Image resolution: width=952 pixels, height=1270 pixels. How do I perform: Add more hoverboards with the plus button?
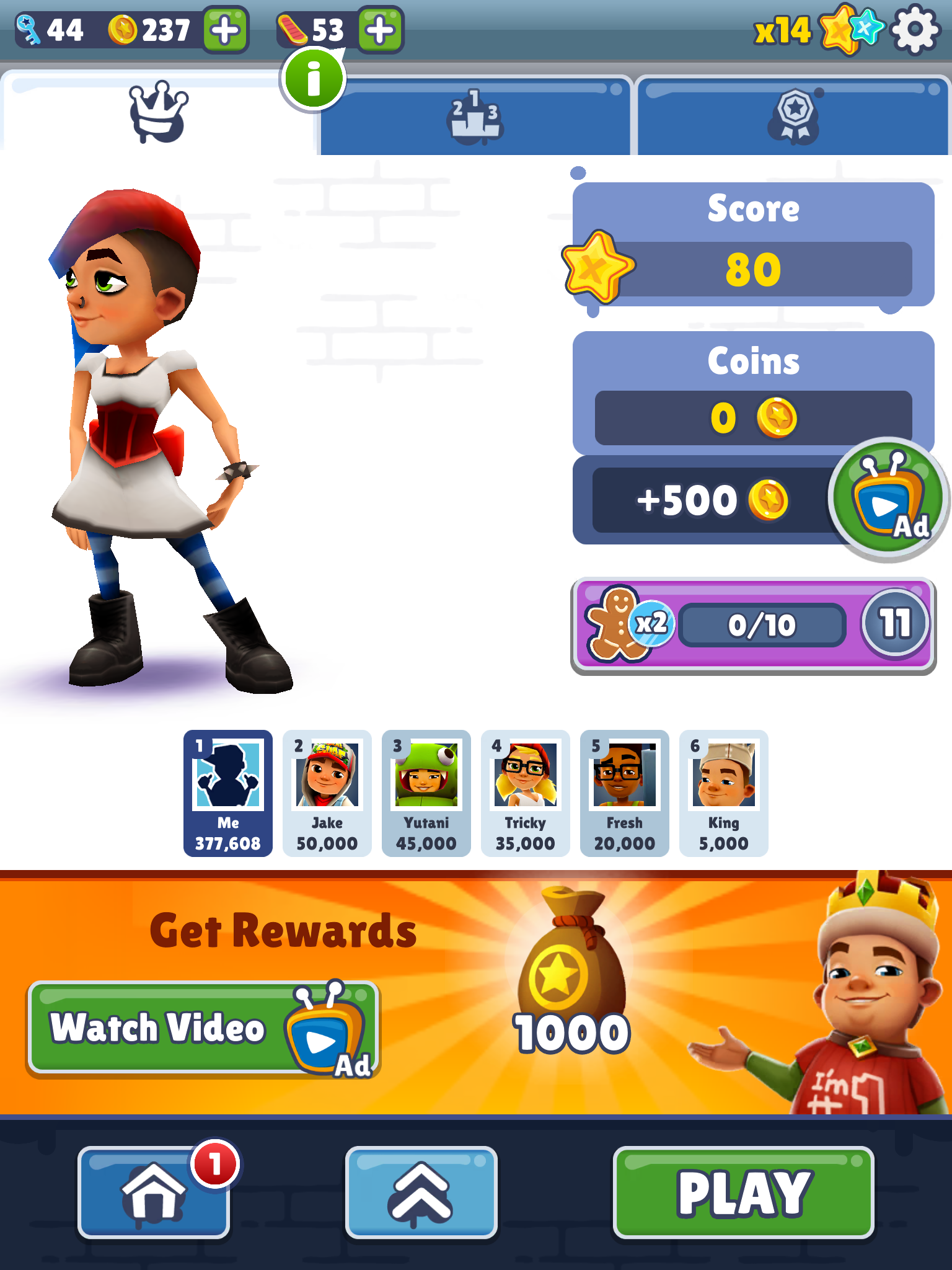pos(380,30)
